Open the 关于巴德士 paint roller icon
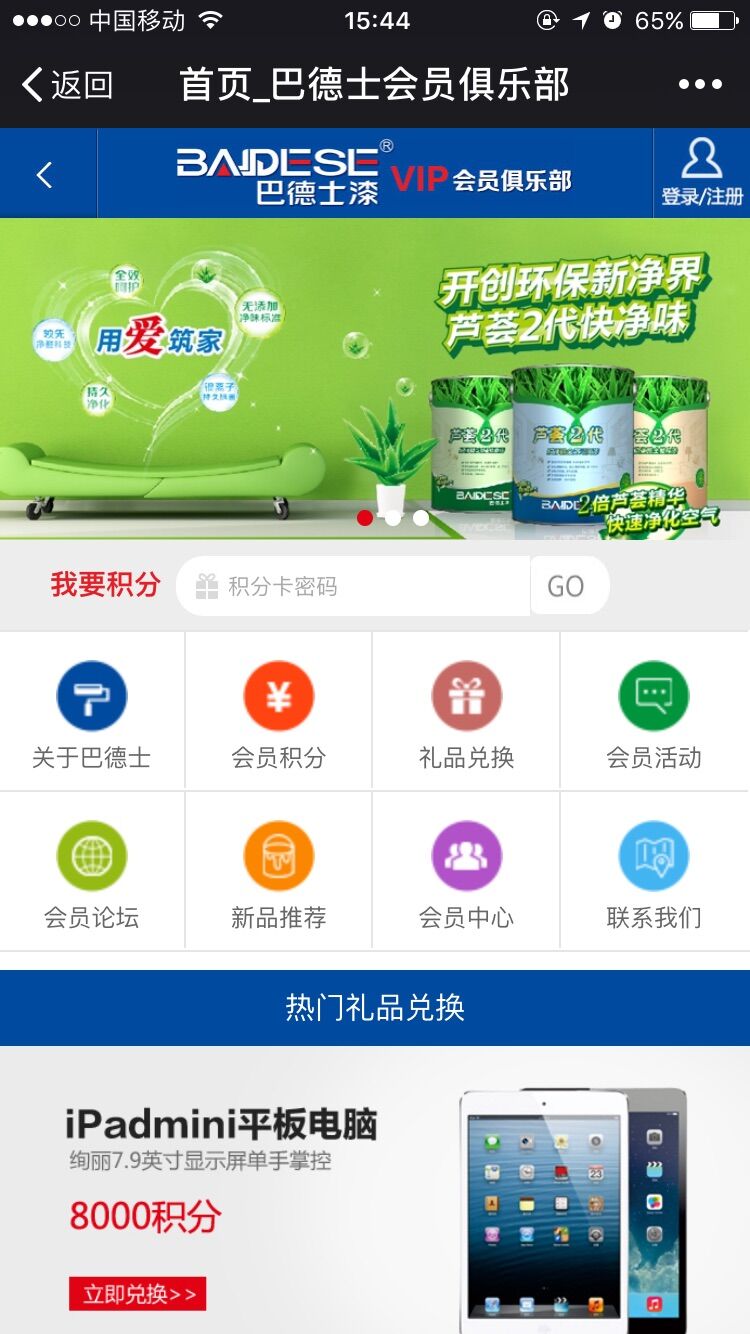 (93, 696)
